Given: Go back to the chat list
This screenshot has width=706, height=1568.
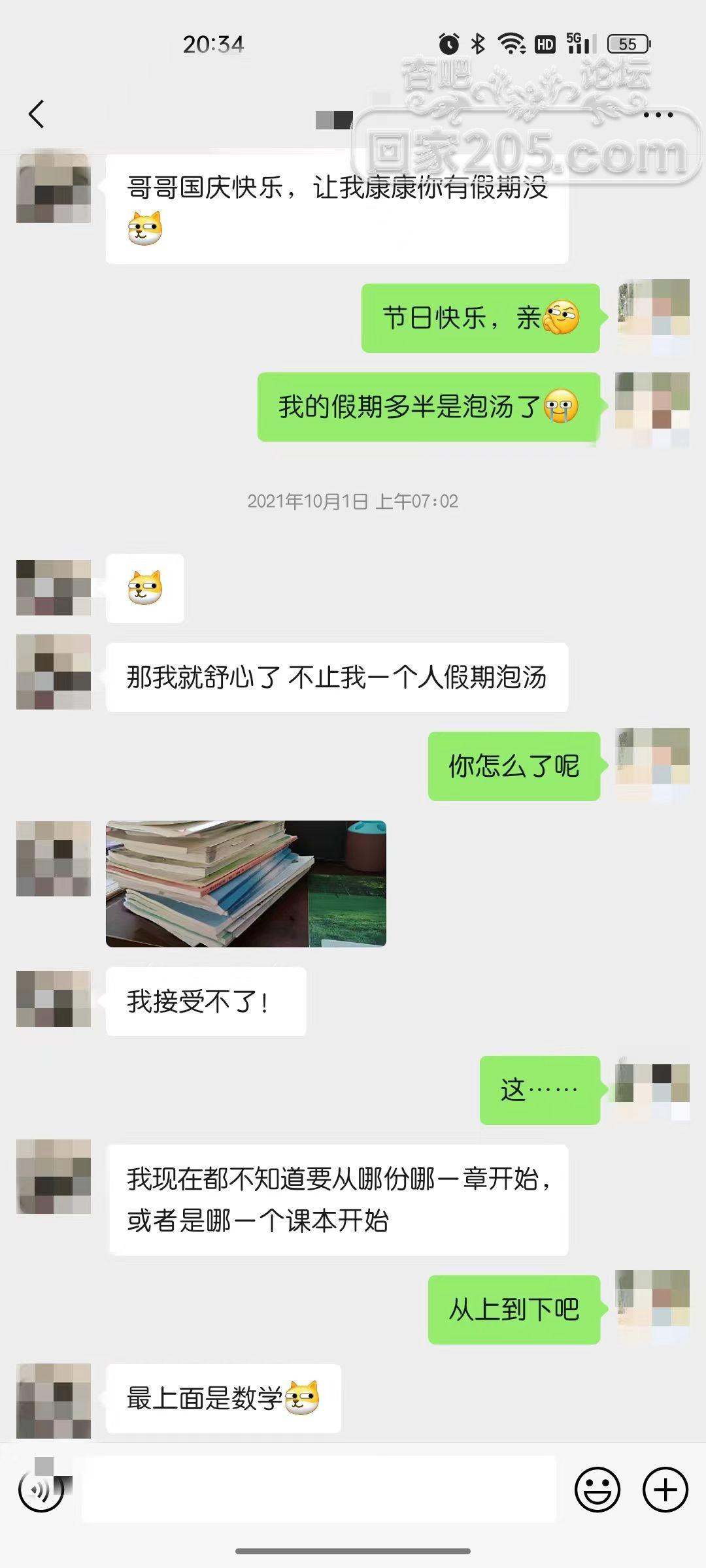Looking at the screenshot, I should click(x=37, y=114).
